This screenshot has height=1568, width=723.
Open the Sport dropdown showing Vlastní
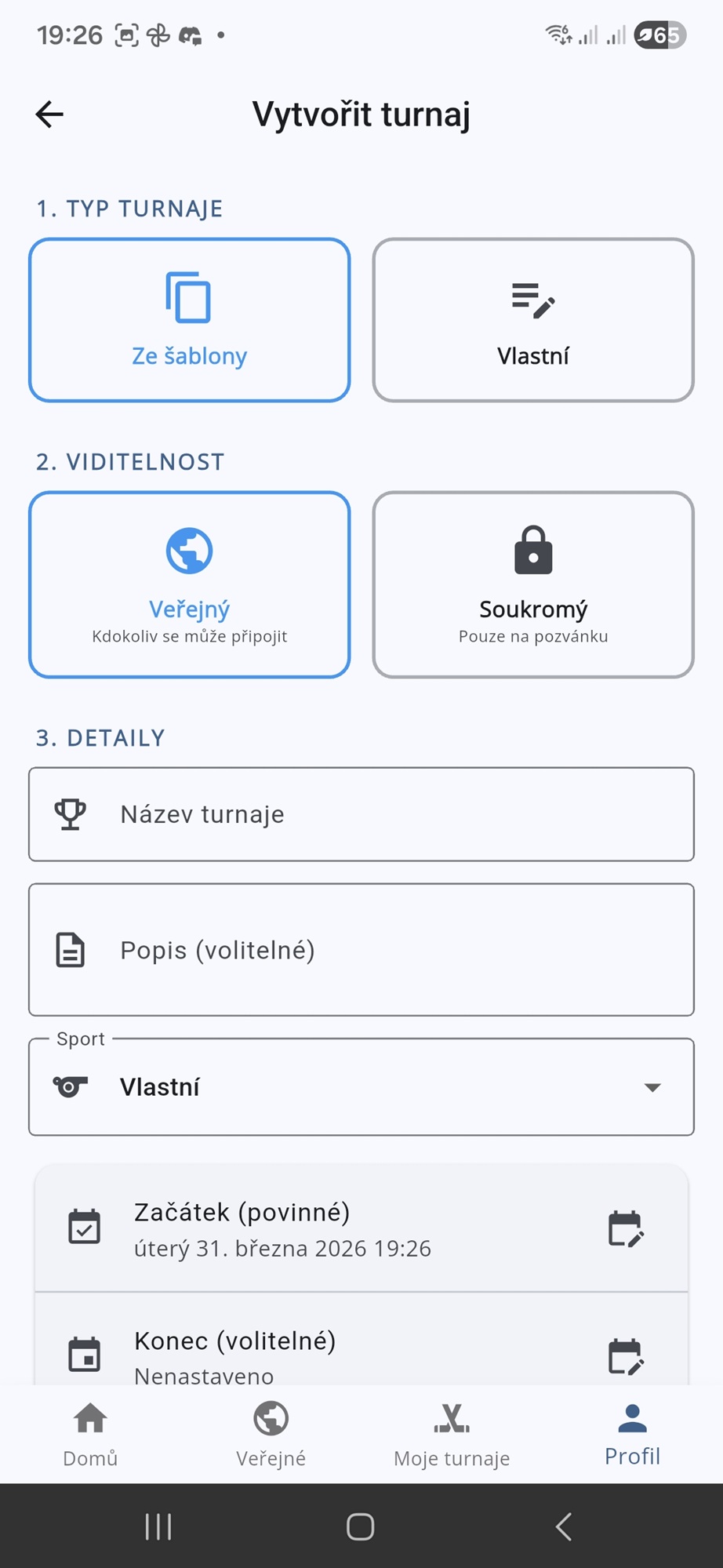(361, 1087)
